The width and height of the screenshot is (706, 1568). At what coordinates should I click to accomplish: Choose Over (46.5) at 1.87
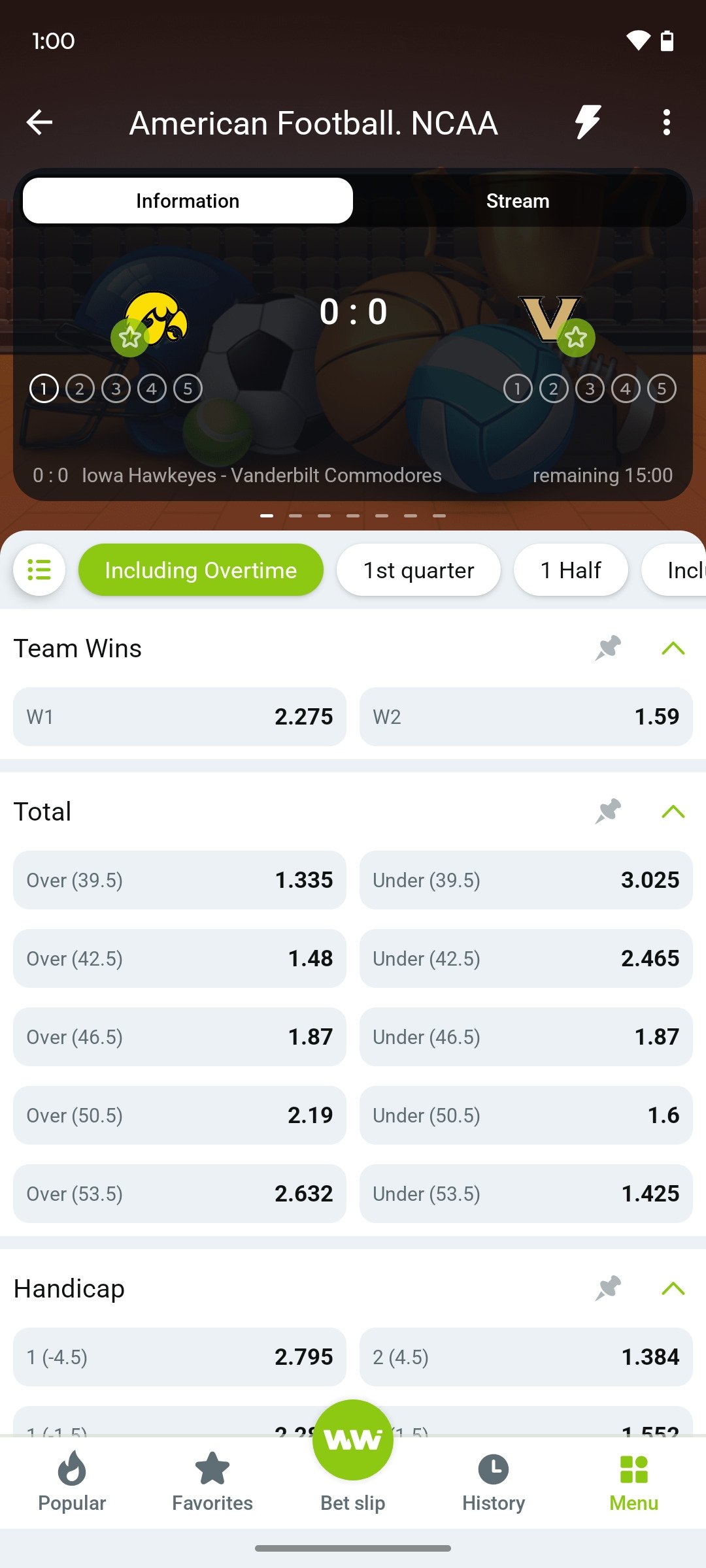pos(179,1037)
